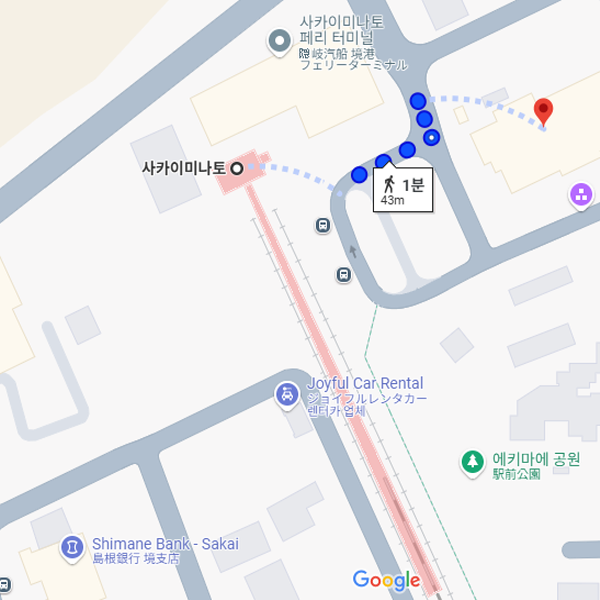
Task: Select the 에키마에 공원 park marker
Action: 470,461
